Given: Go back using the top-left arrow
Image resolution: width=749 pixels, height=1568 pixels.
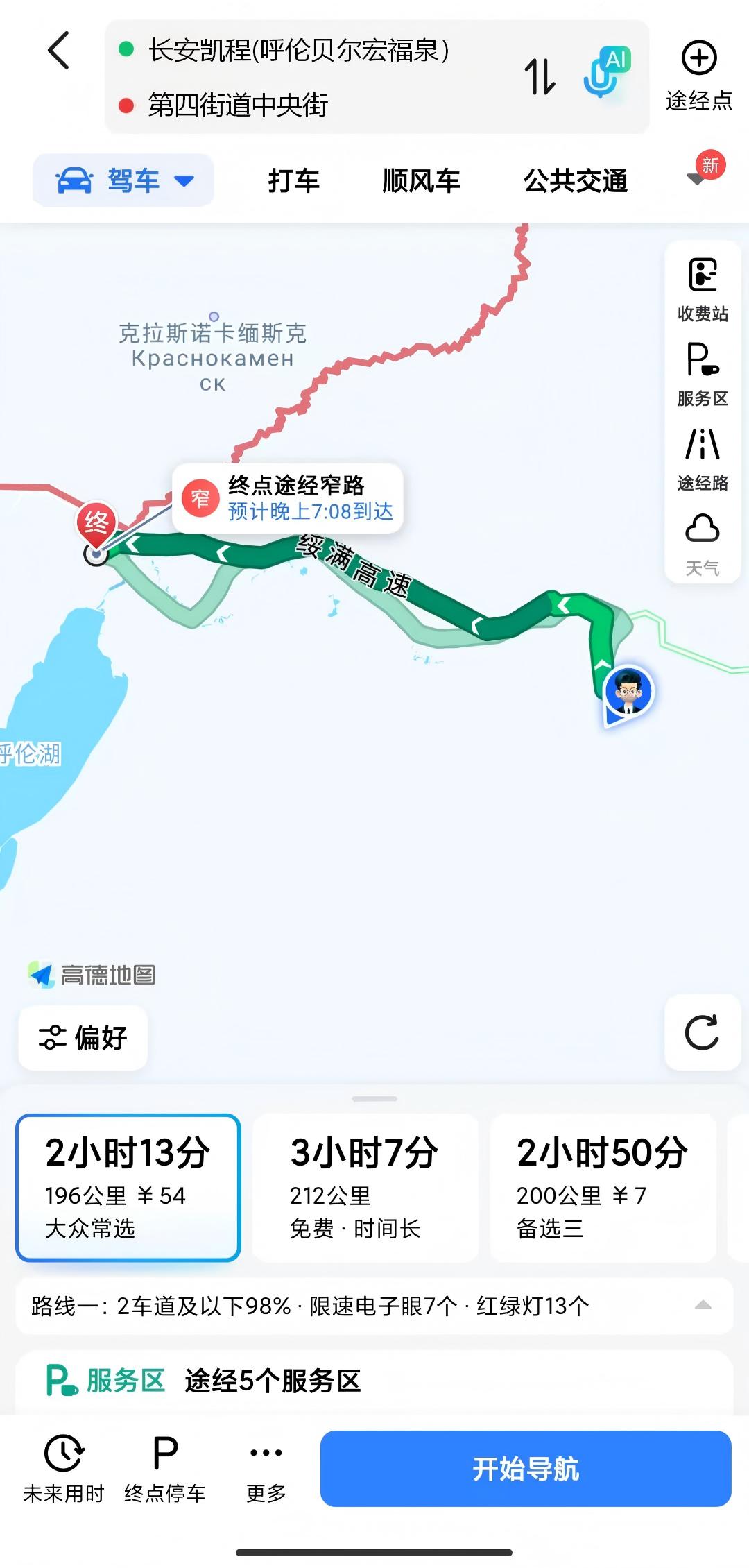Looking at the screenshot, I should (x=59, y=50).
